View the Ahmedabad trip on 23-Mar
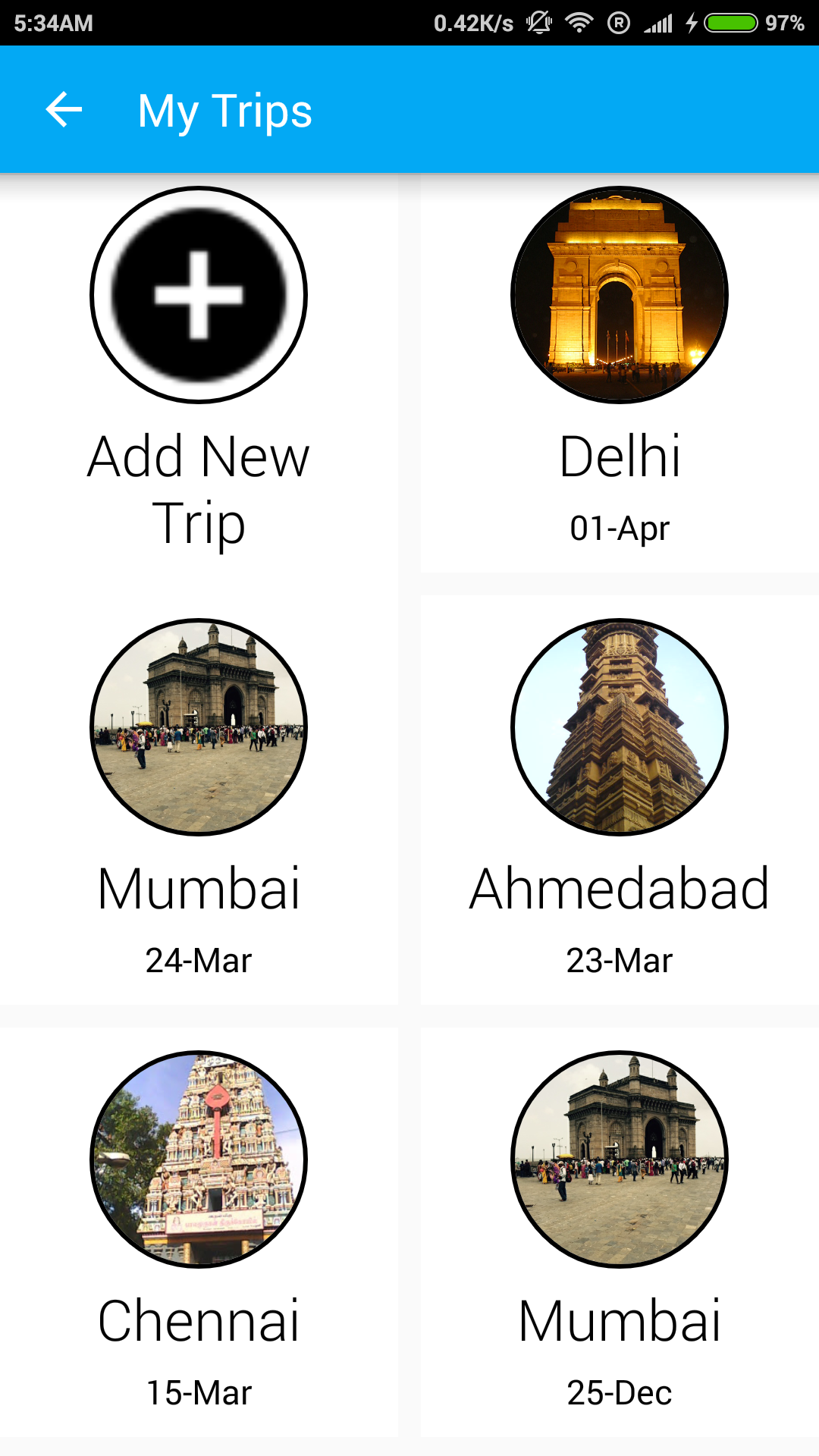The image size is (819, 1456). pyautogui.click(x=620, y=728)
